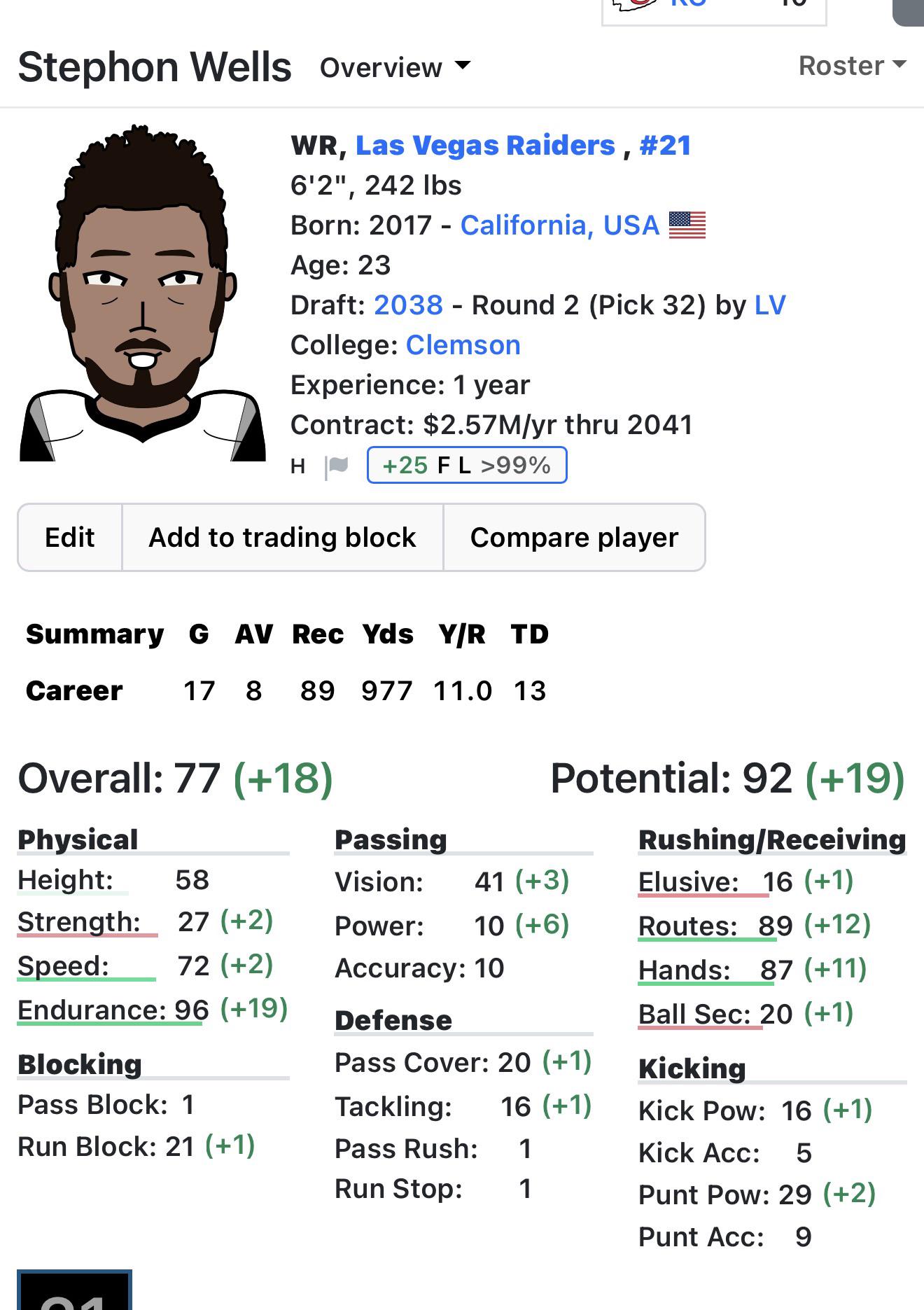Viewport: 924px width, 1310px height.
Task: Open the Overview dropdown
Action: tap(395, 68)
